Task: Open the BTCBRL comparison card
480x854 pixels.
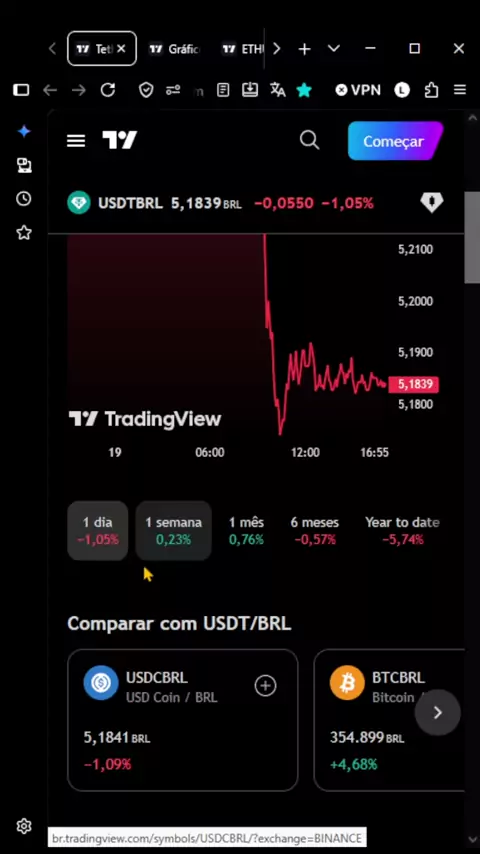Action: tap(389, 720)
